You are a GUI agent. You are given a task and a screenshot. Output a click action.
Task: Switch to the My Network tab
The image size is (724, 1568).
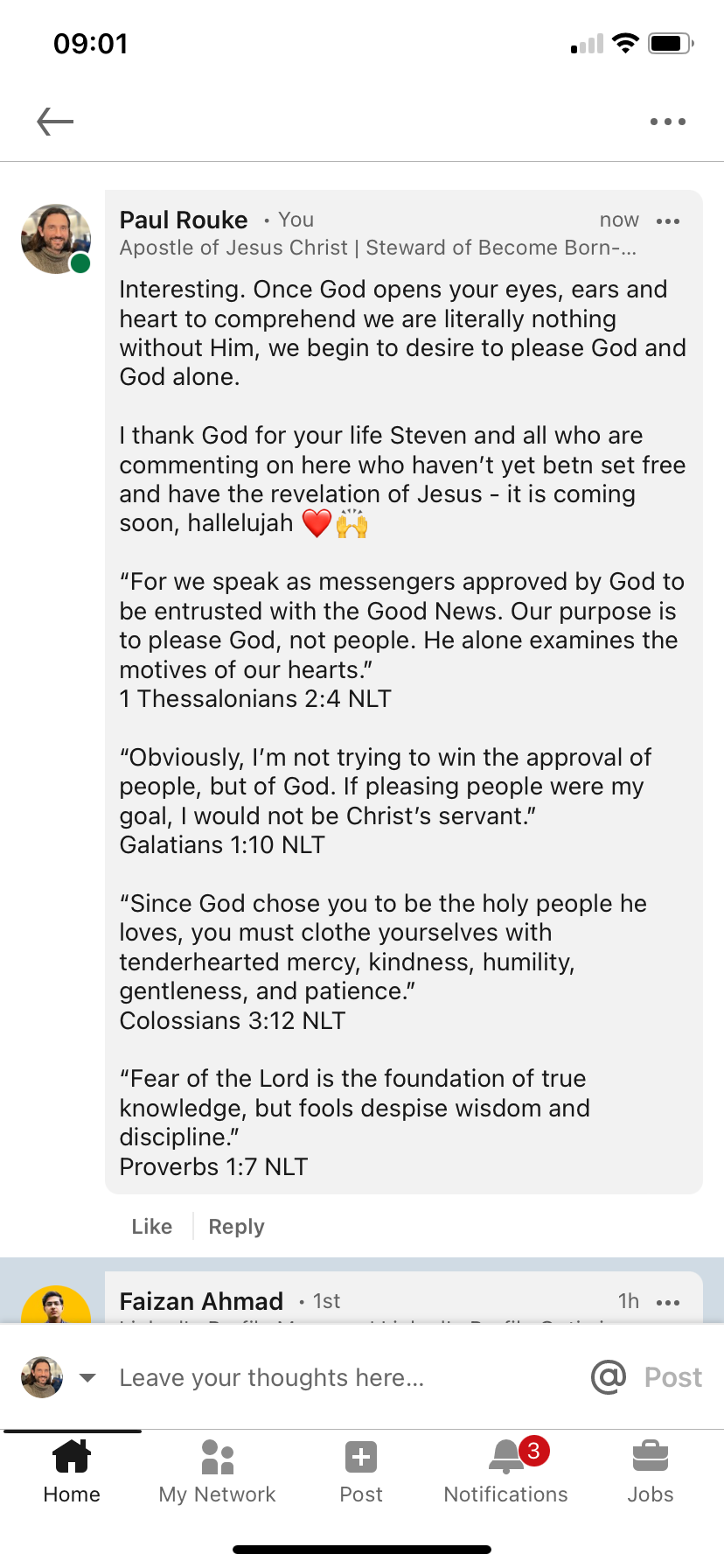217,1472
